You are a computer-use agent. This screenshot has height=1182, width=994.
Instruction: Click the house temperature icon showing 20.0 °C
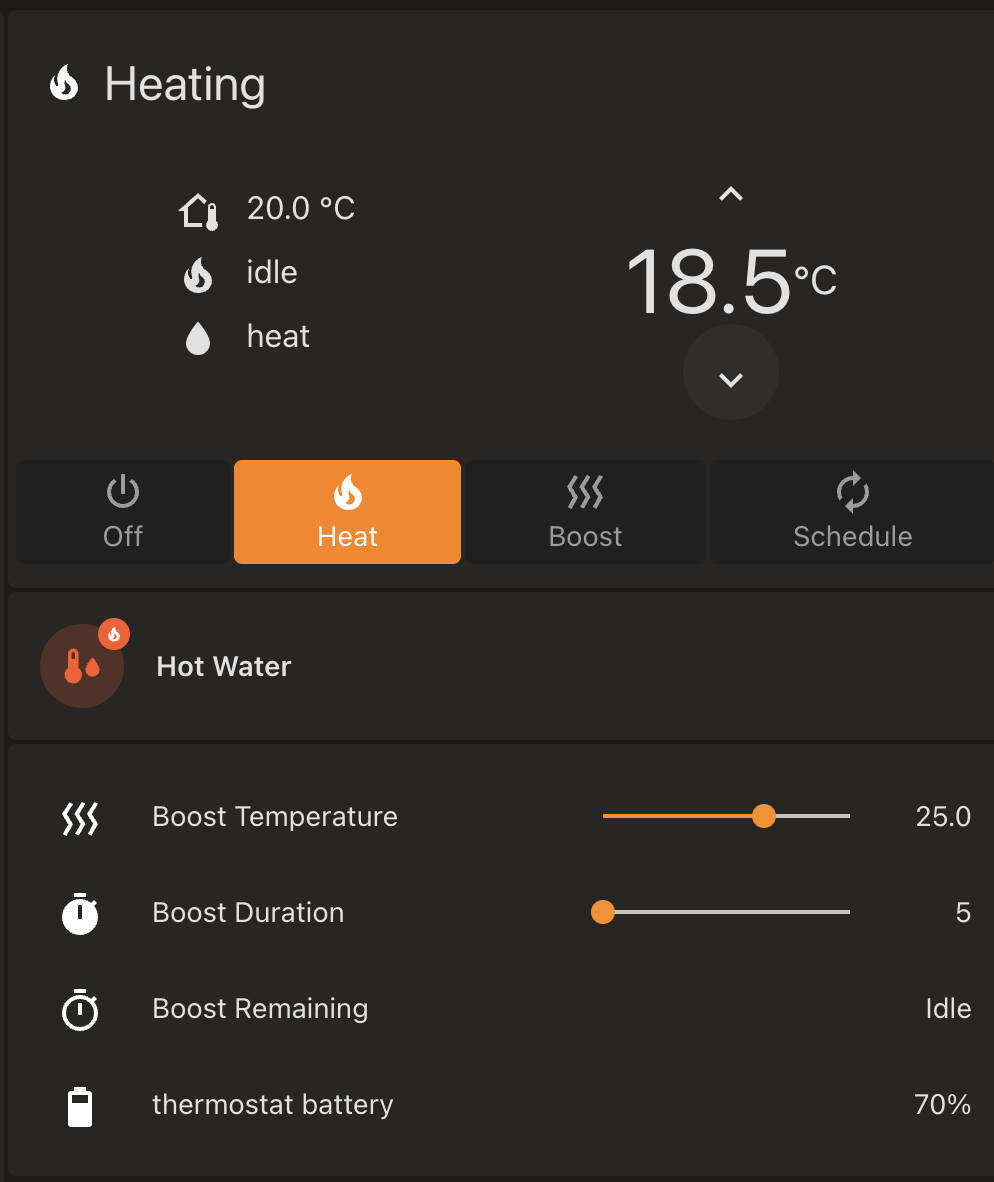[x=198, y=209]
